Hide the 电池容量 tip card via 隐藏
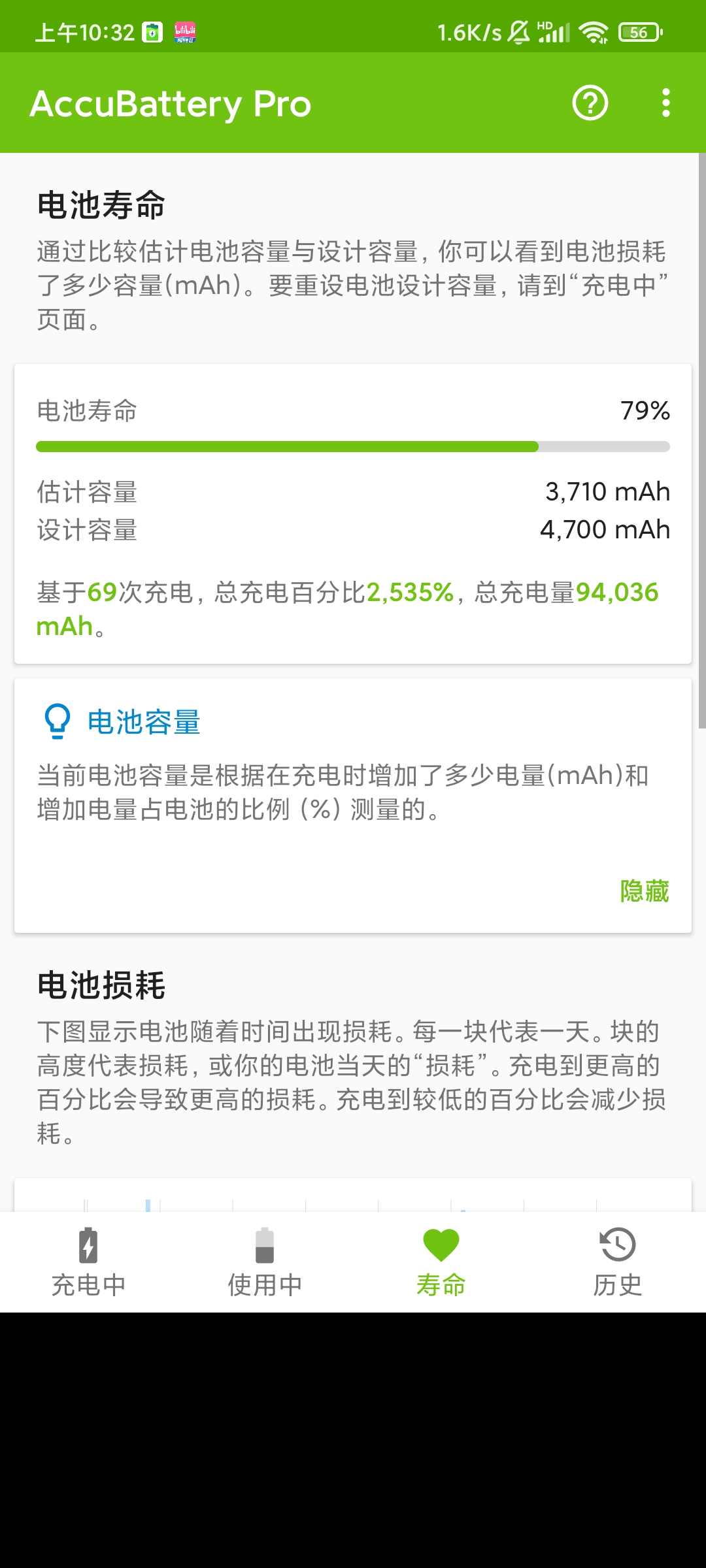Image resolution: width=706 pixels, height=1568 pixels. tap(645, 891)
